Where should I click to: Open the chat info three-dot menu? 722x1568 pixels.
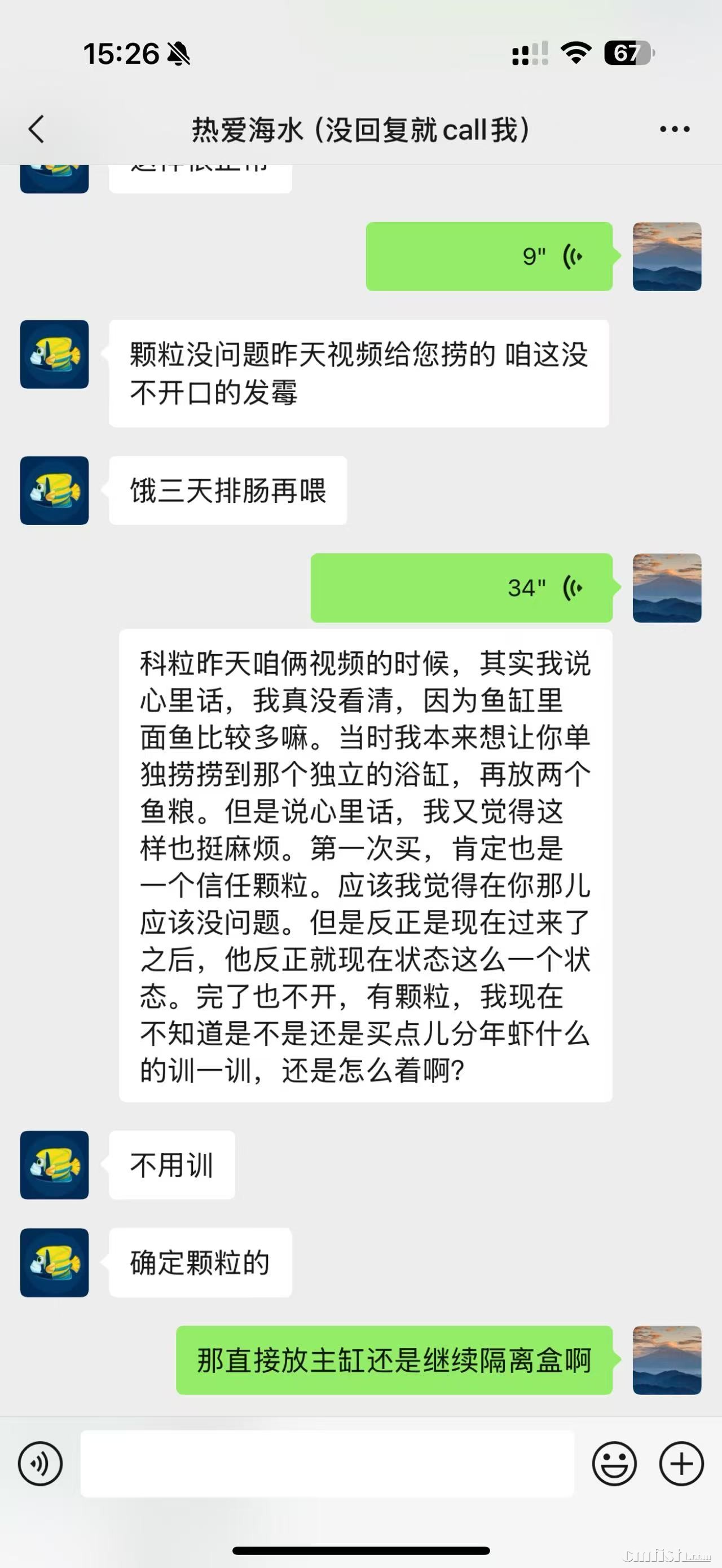point(675,129)
